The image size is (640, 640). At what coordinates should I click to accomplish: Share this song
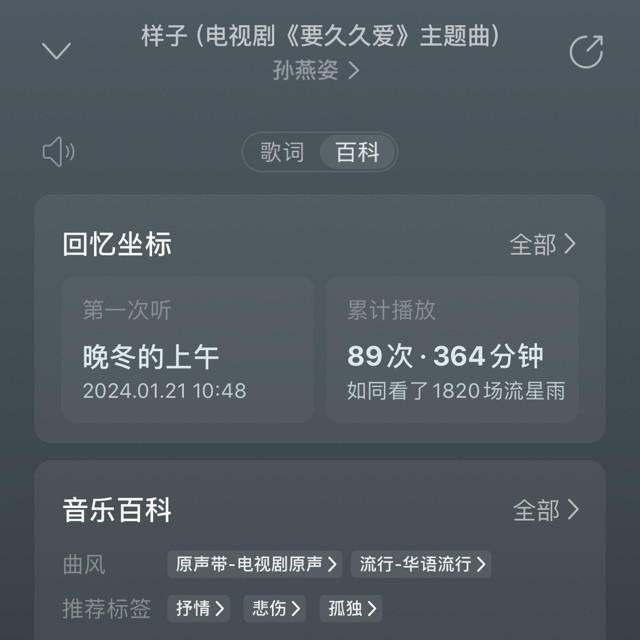coord(586,52)
